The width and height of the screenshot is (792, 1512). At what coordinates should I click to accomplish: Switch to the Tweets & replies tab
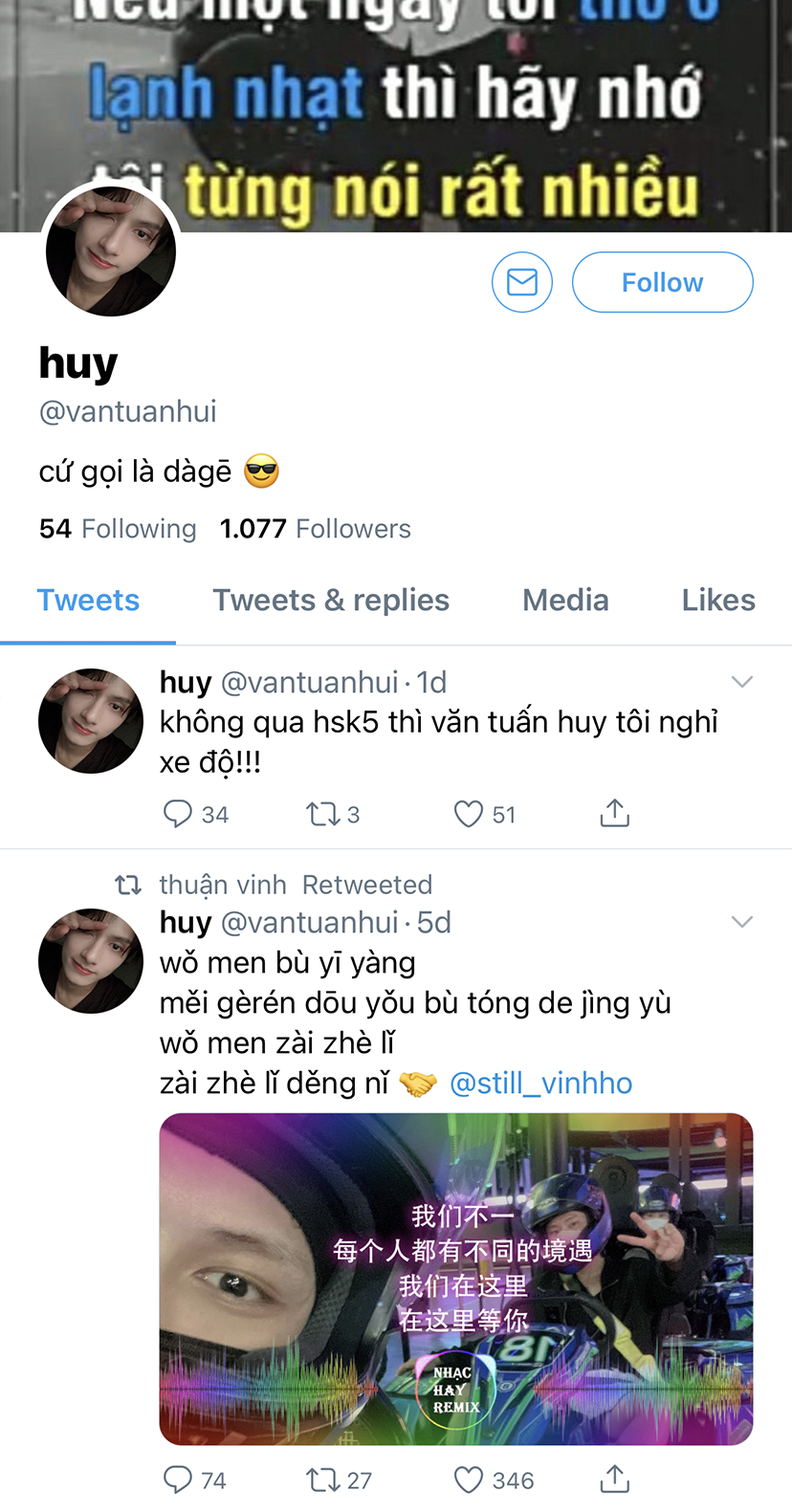click(x=331, y=601)
